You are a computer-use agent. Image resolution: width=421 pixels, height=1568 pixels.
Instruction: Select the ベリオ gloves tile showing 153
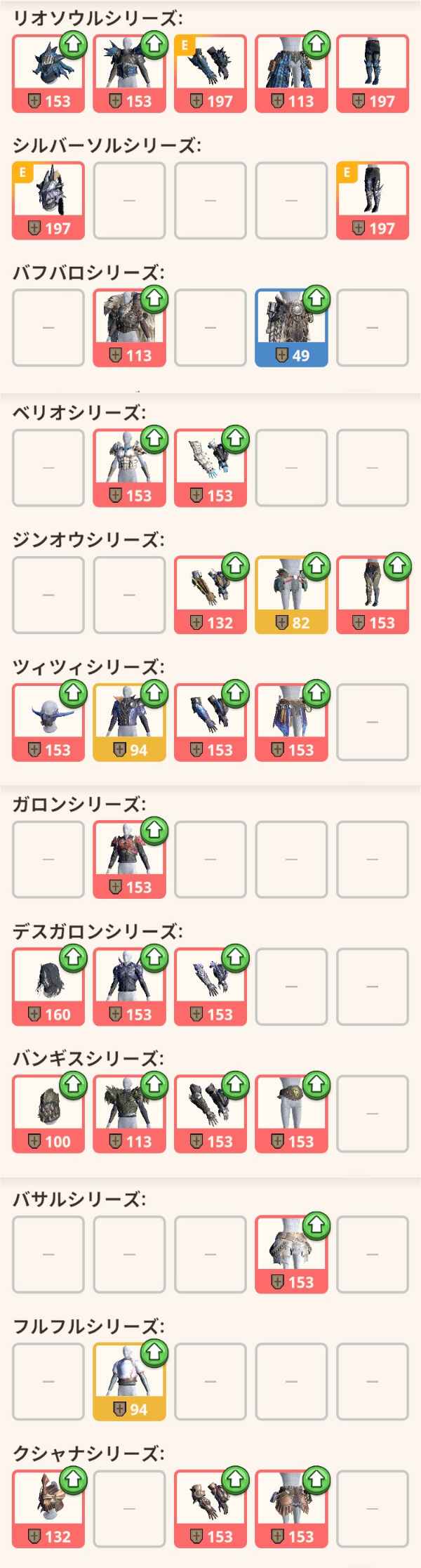210,468
